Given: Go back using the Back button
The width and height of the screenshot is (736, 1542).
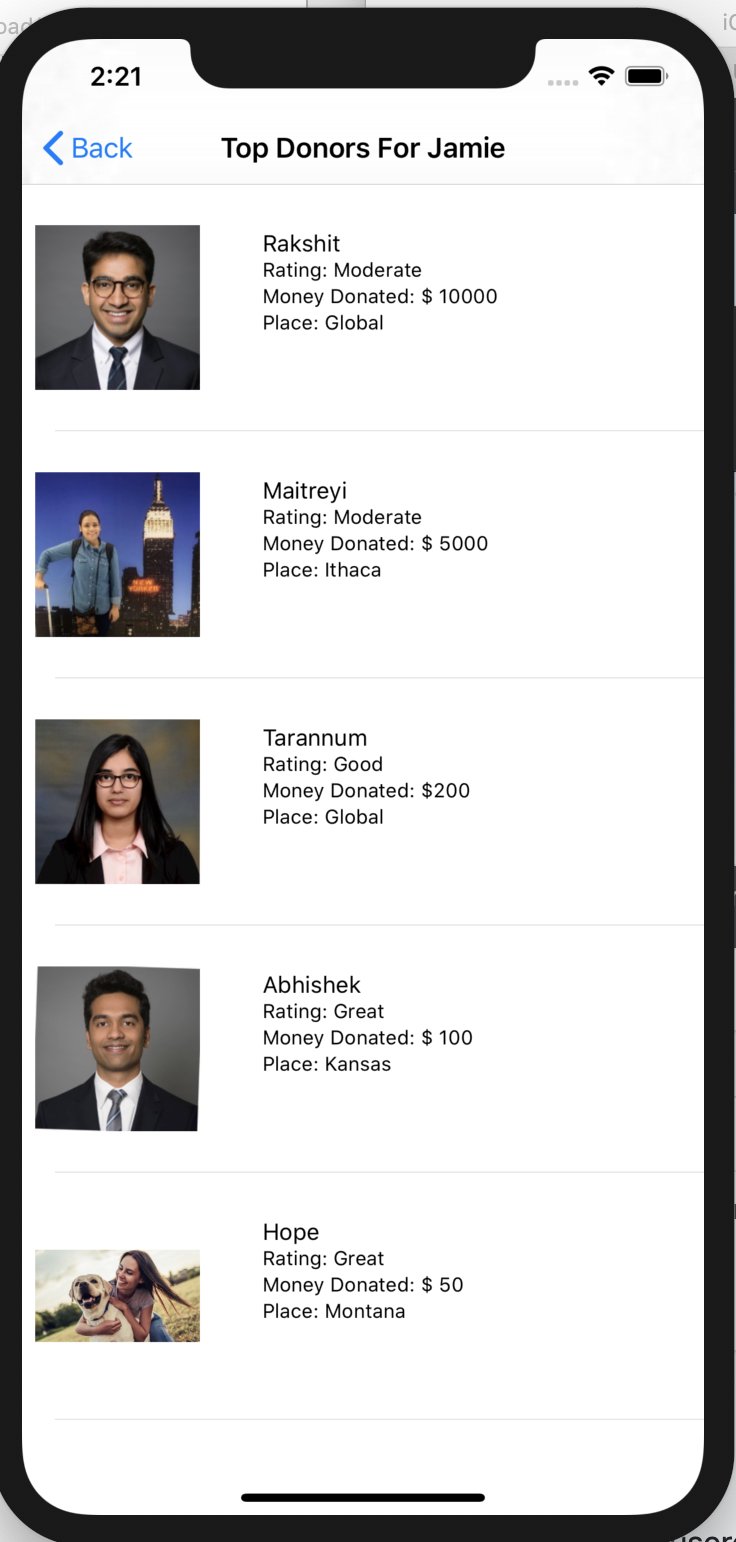Looking at the screenshot, I should click(x=88, y=148).
